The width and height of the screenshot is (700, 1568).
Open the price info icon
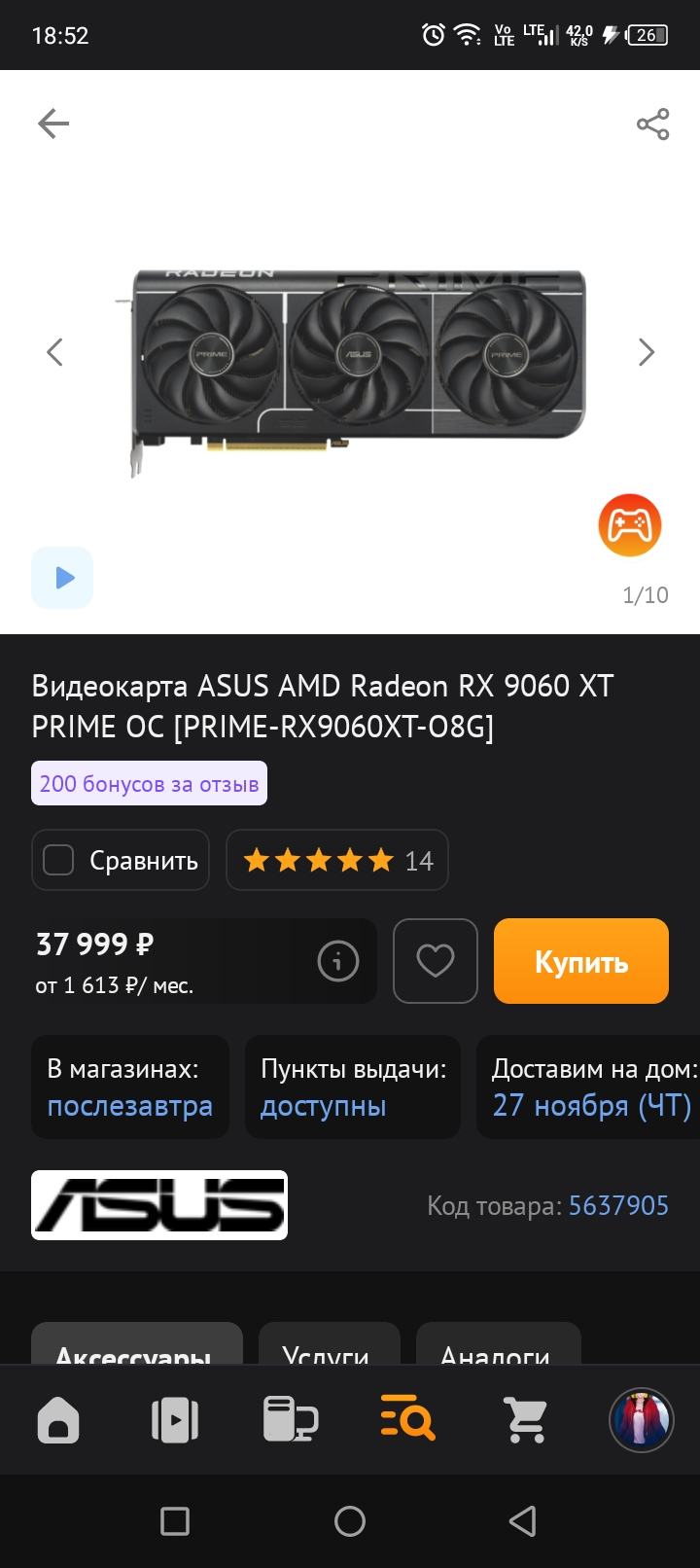[x=337, y=961]
